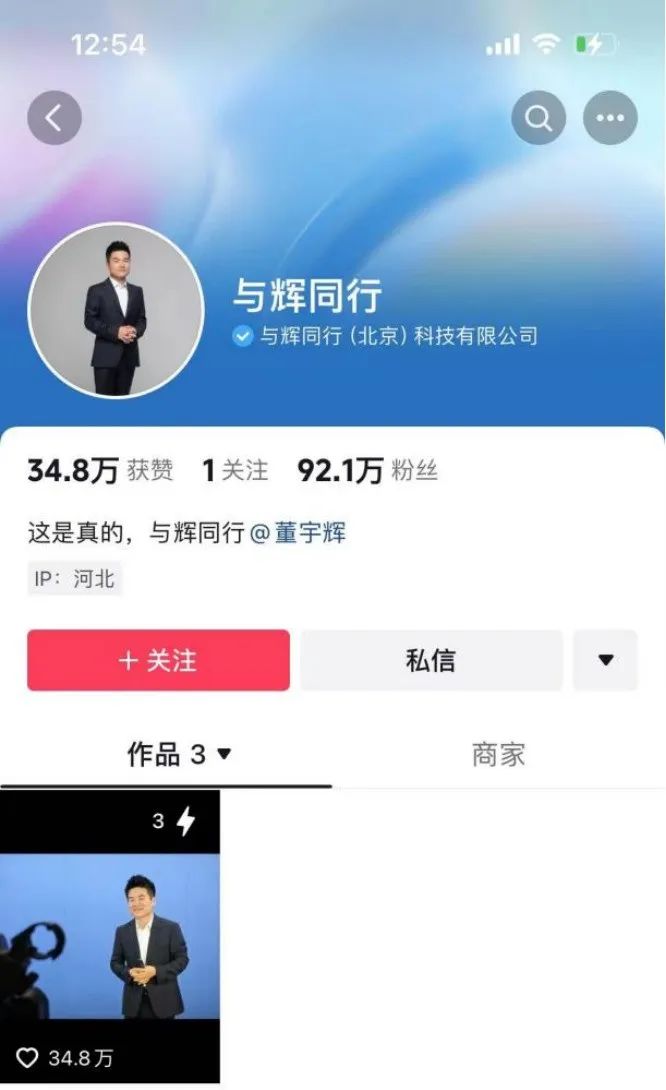
Task: Expand the dropdown arrow next to 私信
Action: coord(605,660)
